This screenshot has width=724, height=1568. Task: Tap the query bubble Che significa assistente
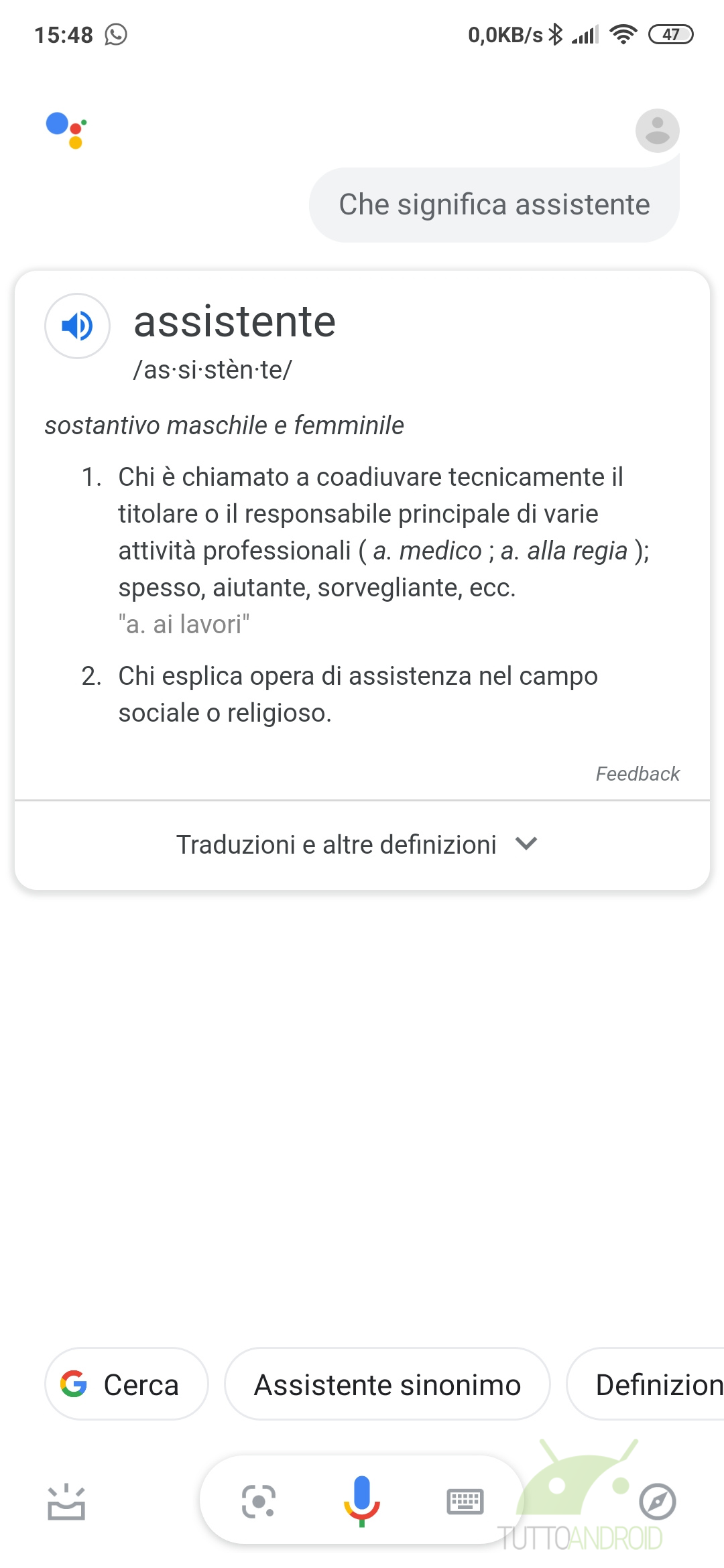click(494, 205)
